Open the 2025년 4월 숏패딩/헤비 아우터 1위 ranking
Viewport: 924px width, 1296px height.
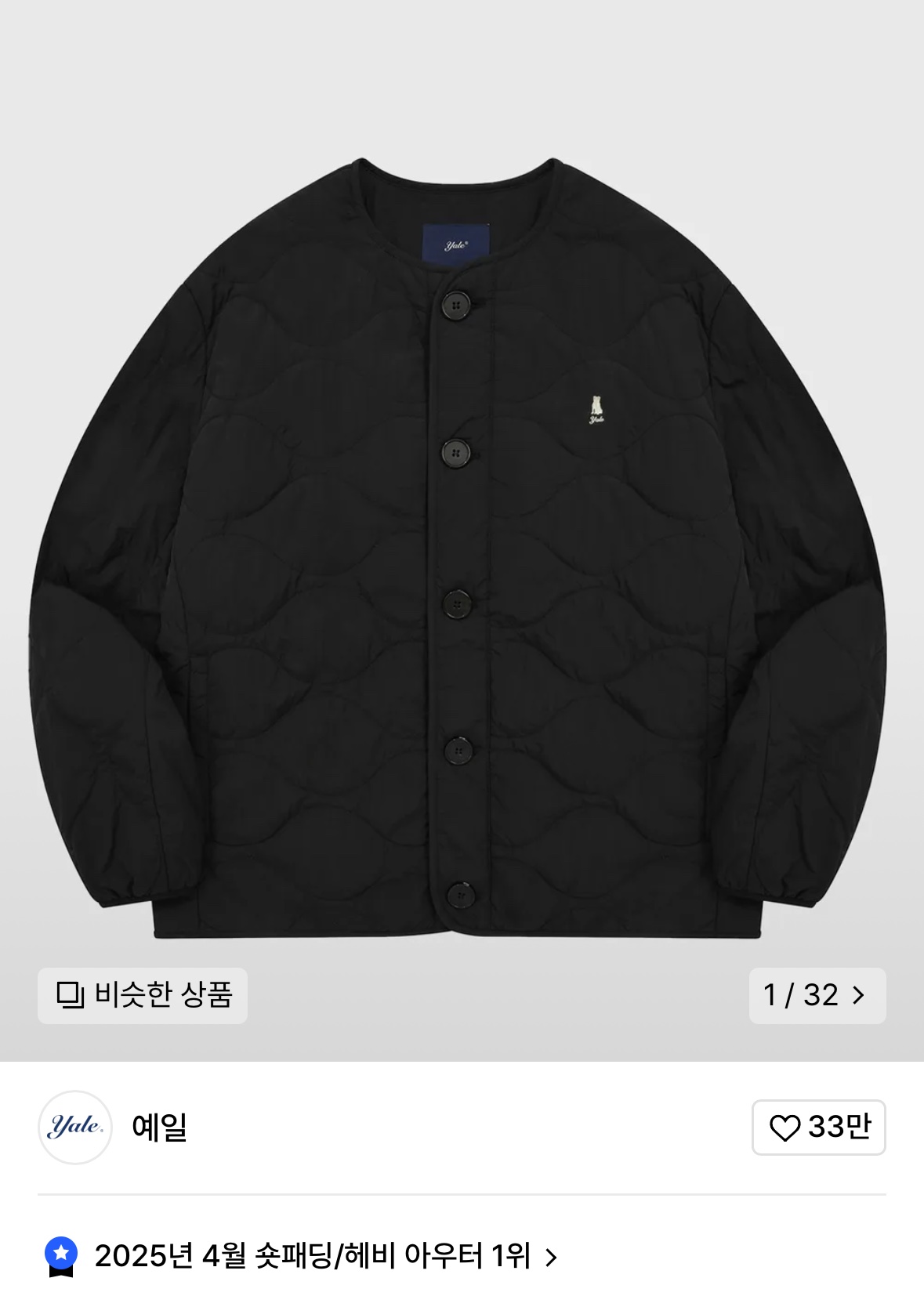click(x=313, y=1256)
